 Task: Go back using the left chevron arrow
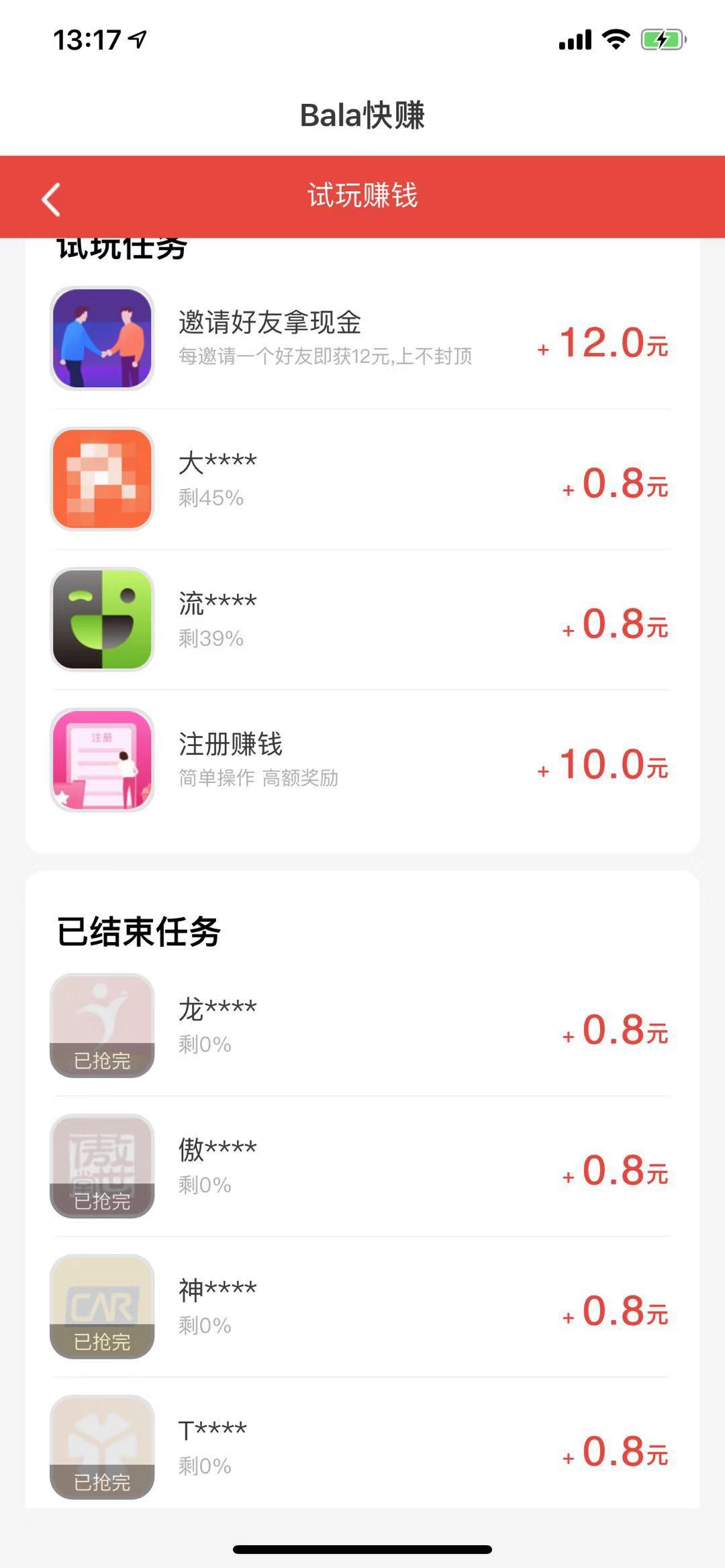tap(49, 199)
